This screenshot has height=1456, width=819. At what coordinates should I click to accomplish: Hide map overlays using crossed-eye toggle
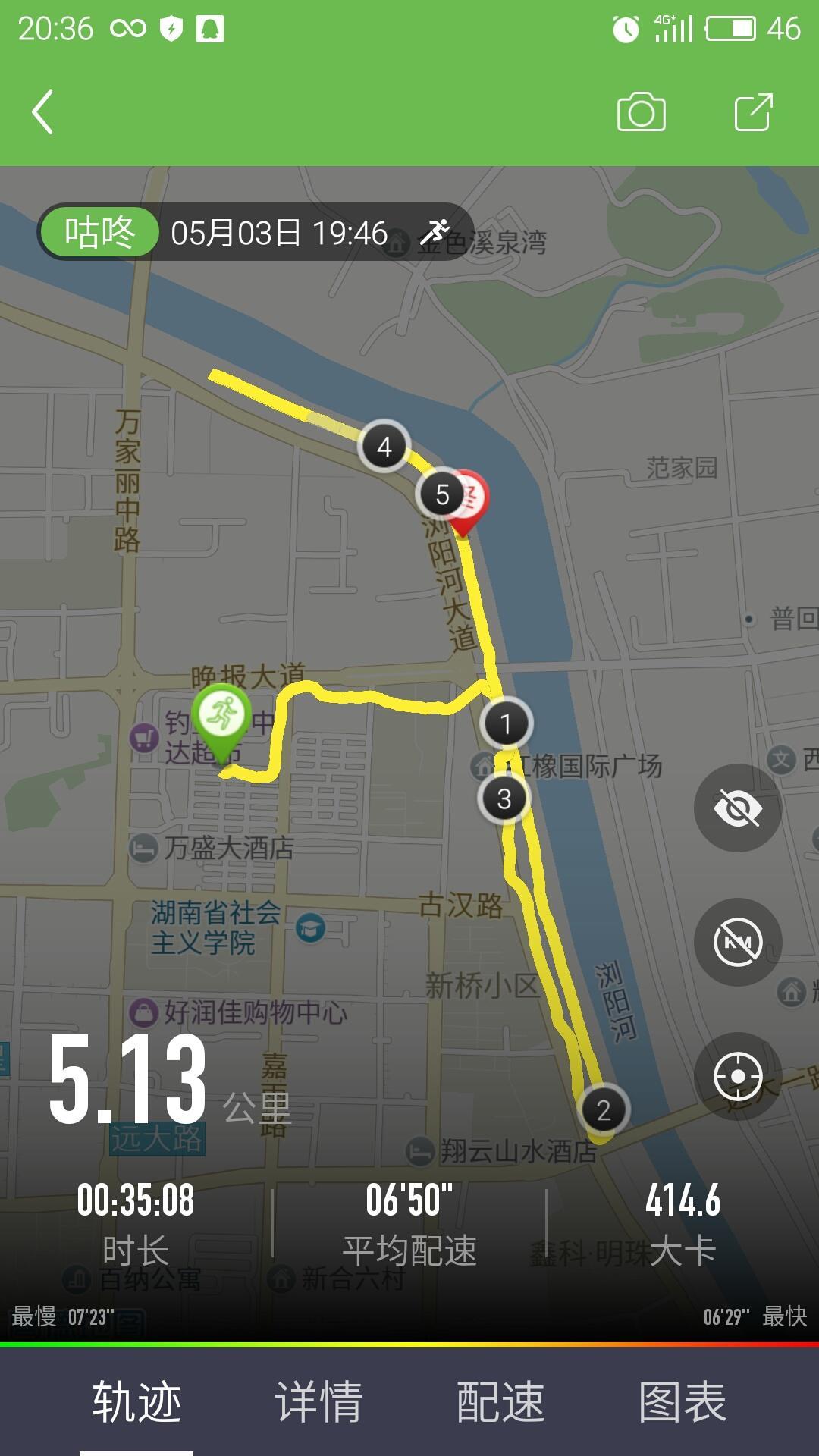(737, 808)
